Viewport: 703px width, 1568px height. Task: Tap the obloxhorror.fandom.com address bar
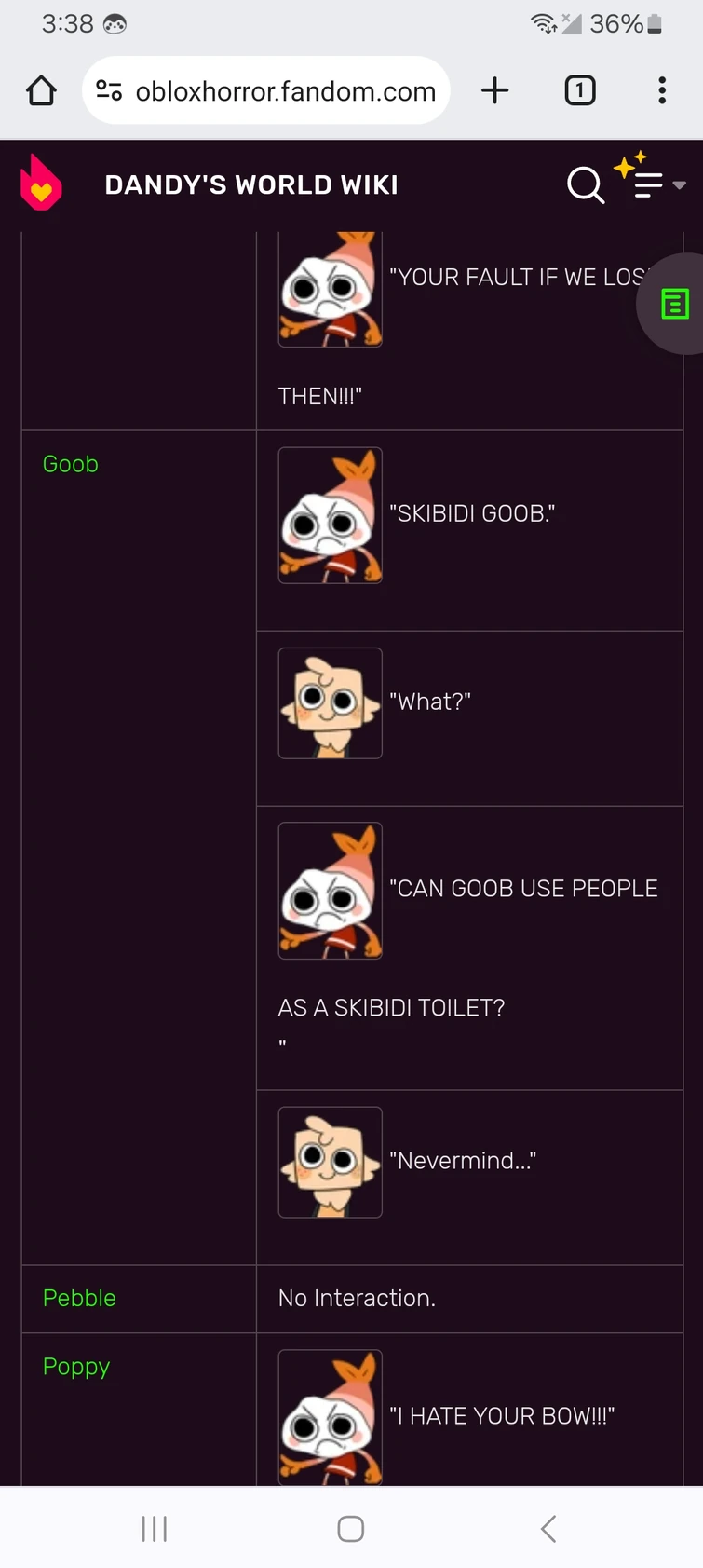(266, 90)
